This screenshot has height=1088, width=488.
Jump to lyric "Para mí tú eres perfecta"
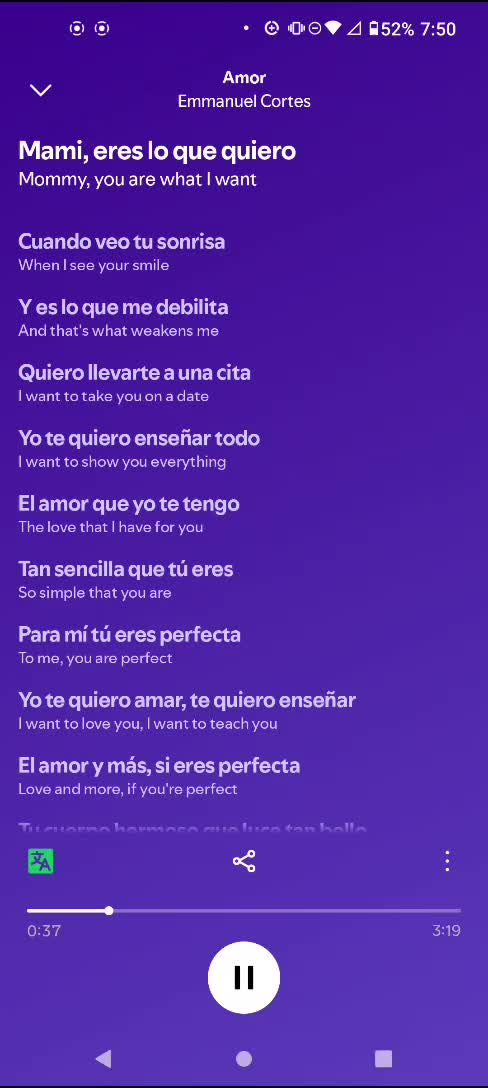click(x=129, y=635)
